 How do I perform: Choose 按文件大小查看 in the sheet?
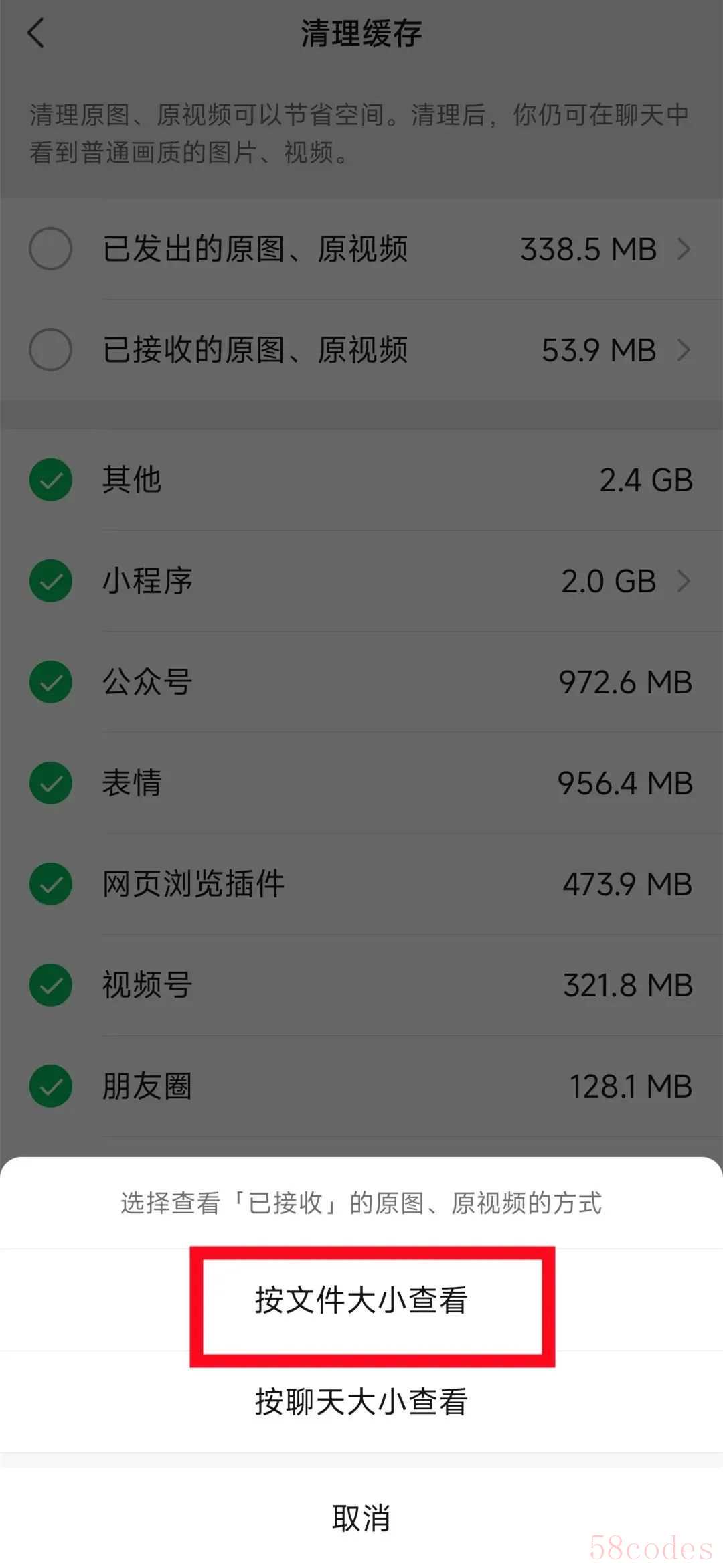click(x=361, y=1300)
